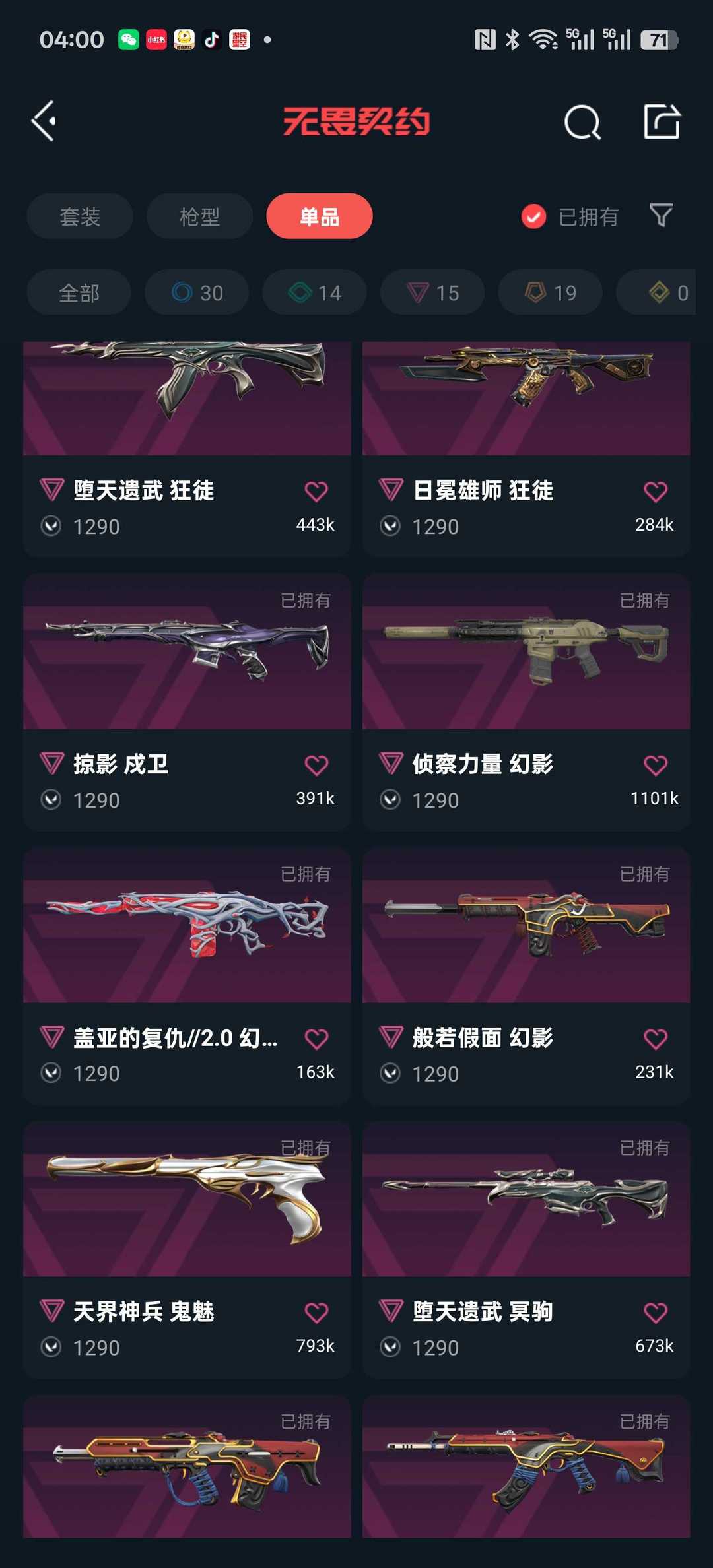Tap the share icon in header
Image resolution: width=713 pixels, height=1568 pixels.
[662, 121]
